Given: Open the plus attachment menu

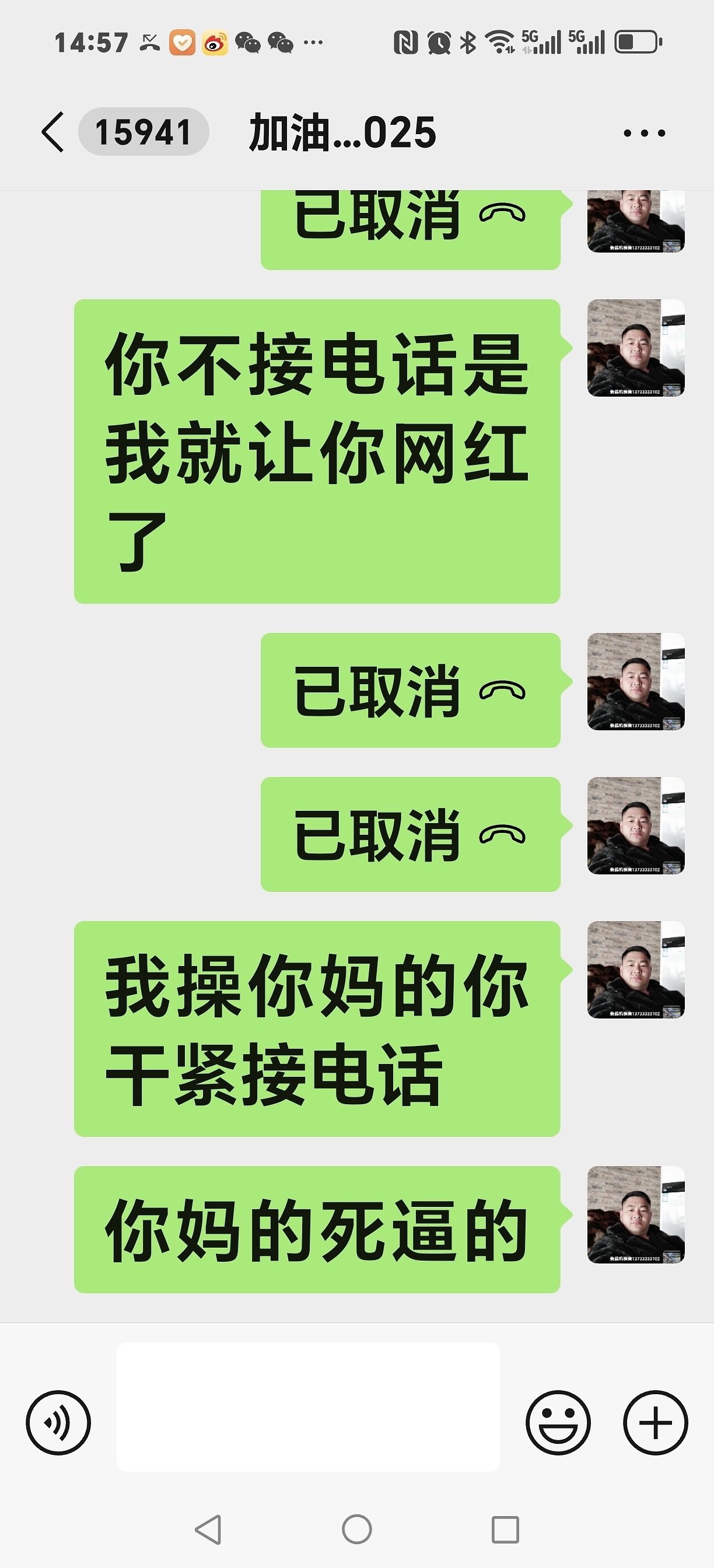Looking at the screenshot, I should coord(656,1423).
